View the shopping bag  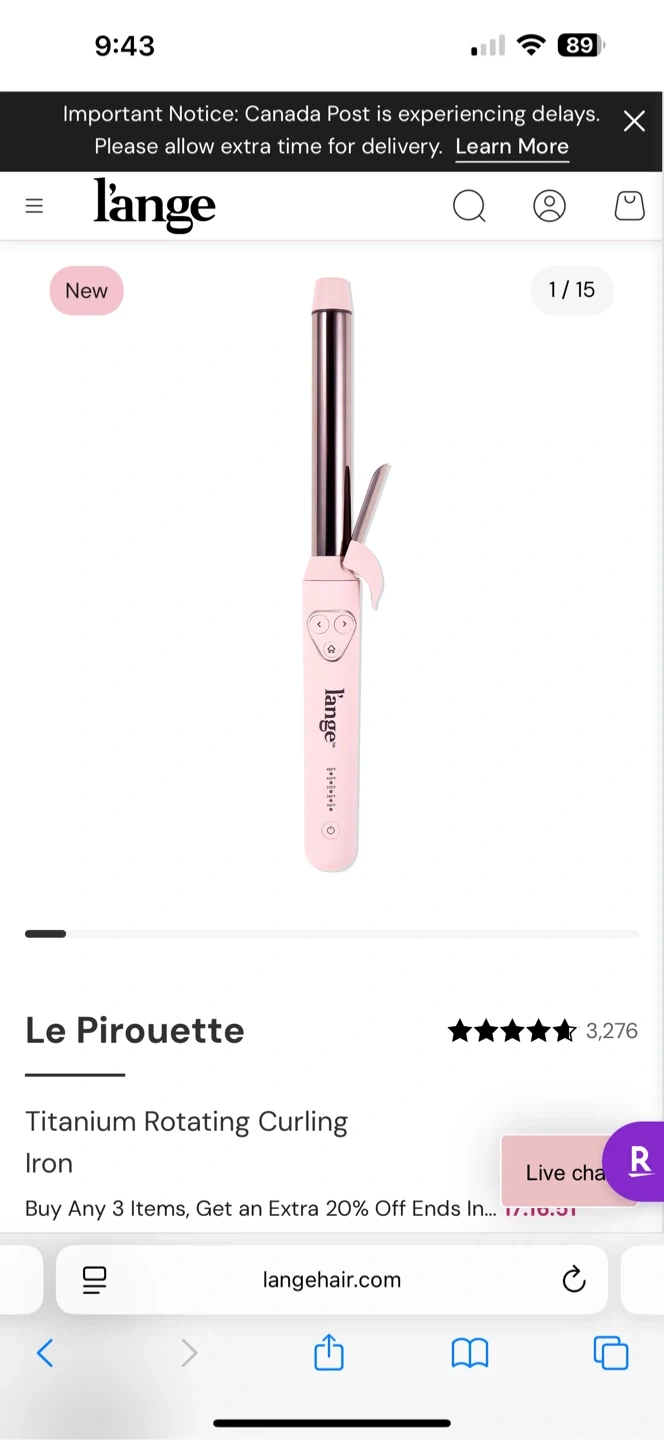point(629,206)
